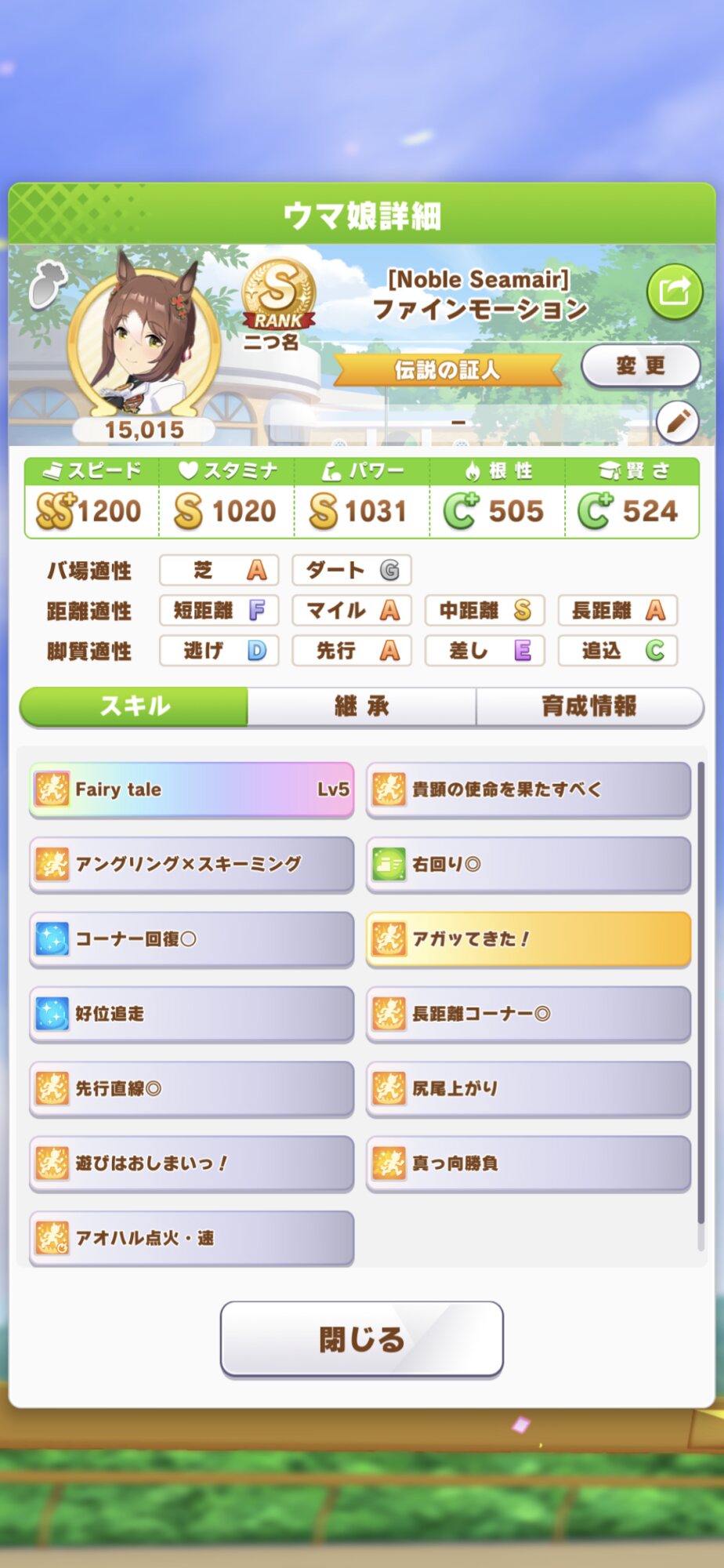The width and height of the screenshot is (724, 1568).
Task: Open the 長距離コーナー◎ skill
Action: 528,1014
